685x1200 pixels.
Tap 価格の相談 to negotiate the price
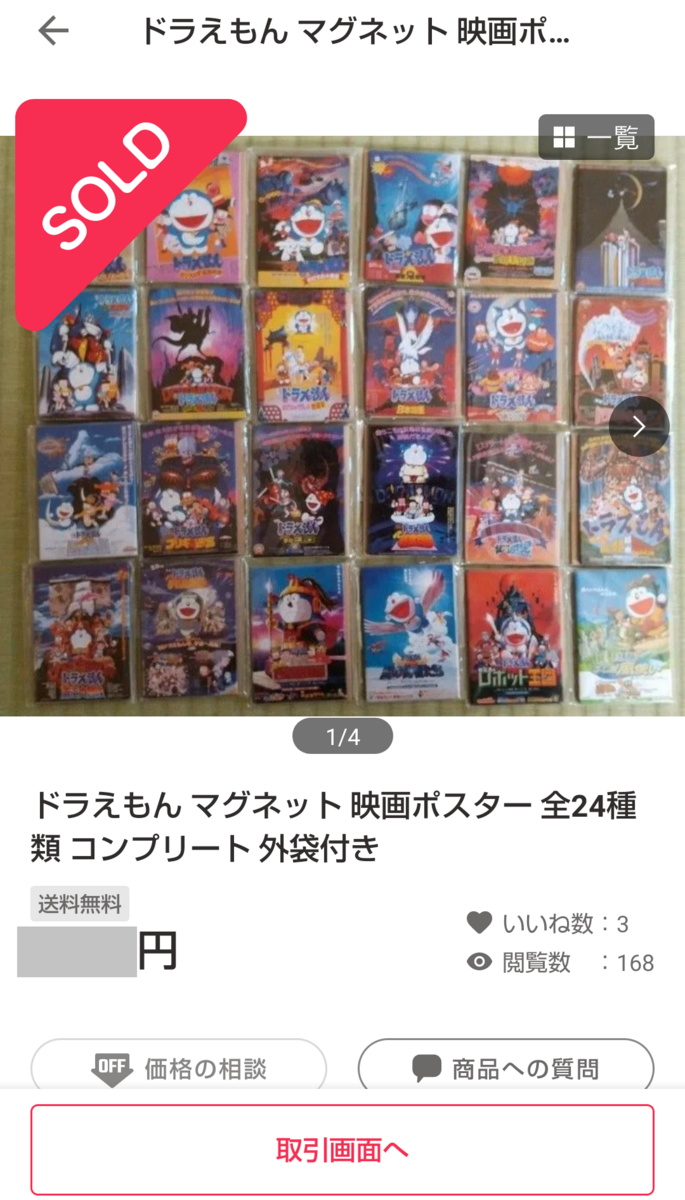179,1068
